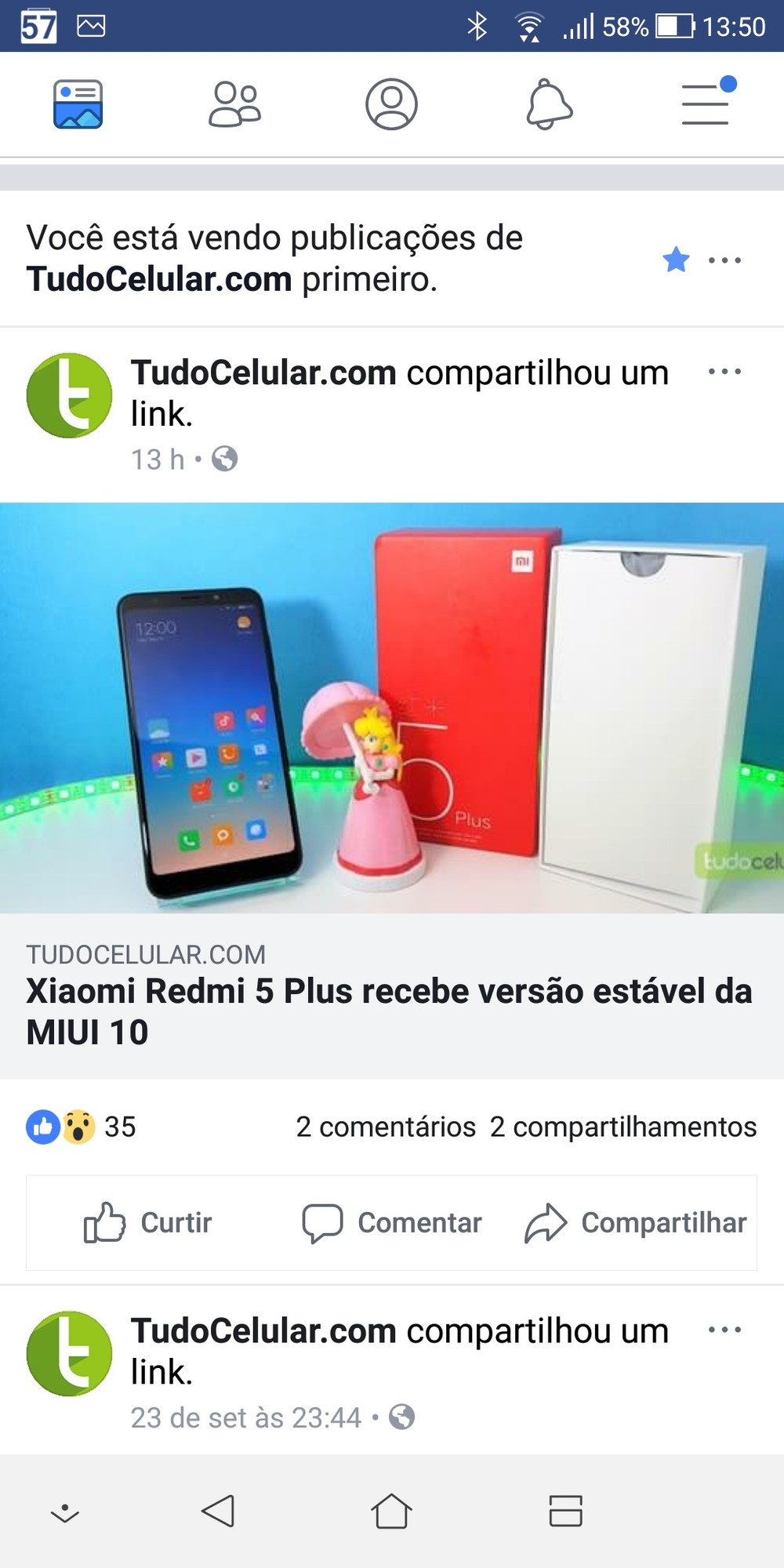The height and width of the screenshot is (1568, 784).
Task: Open the friends tab
Action: (x=234, y=104)
